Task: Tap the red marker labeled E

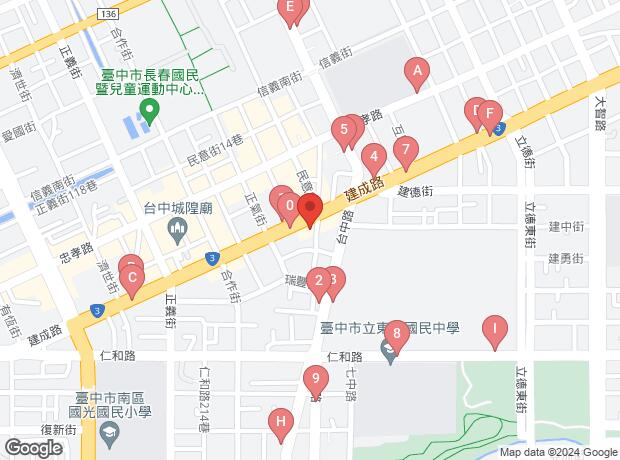Action: pos(291,12)
